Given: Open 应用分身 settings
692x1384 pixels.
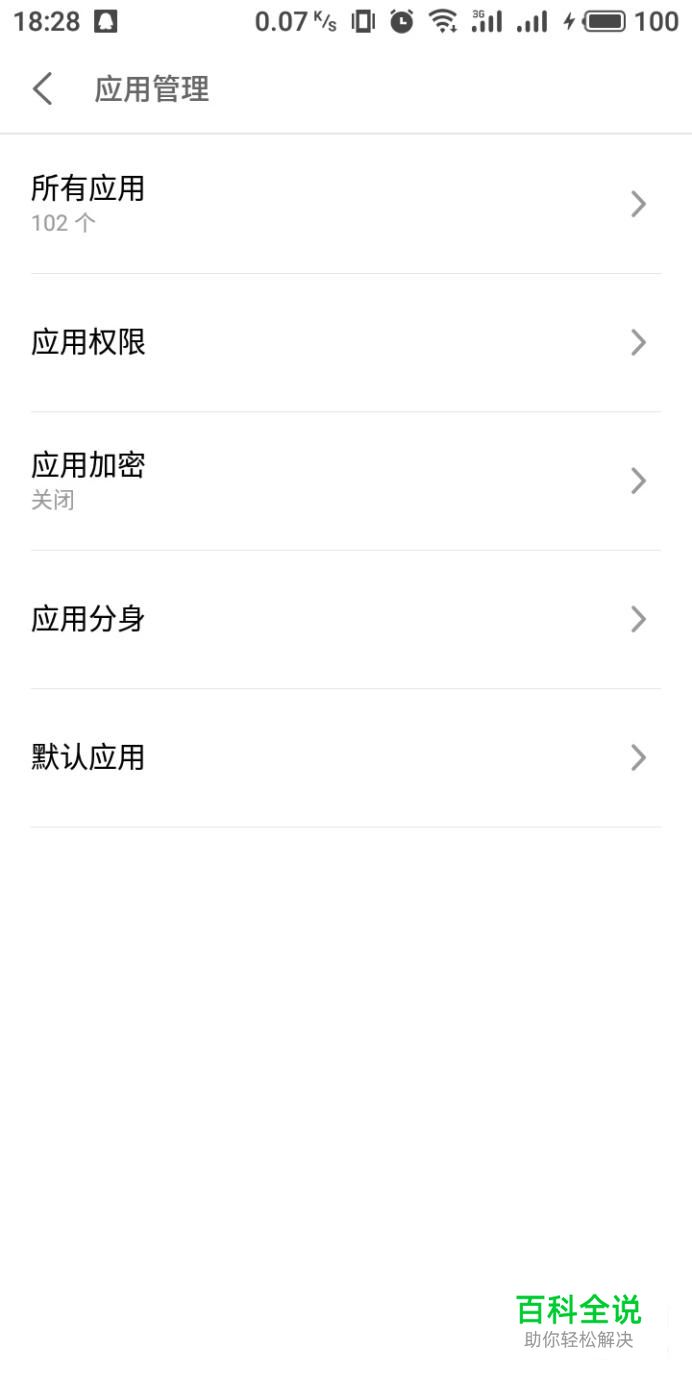Looking at the screenshot, I should [345, 620].
